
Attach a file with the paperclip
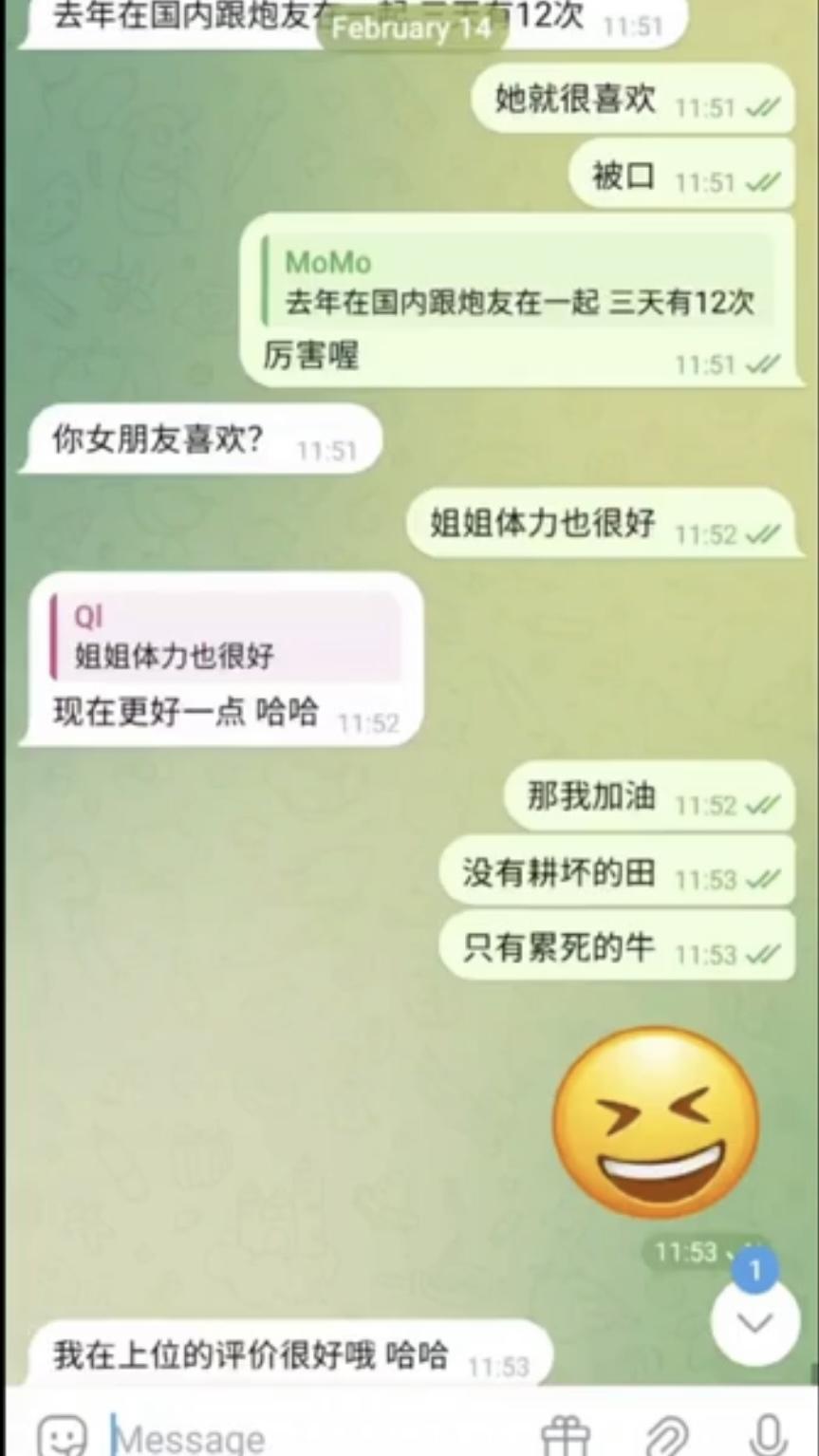tap(667, 1436)
